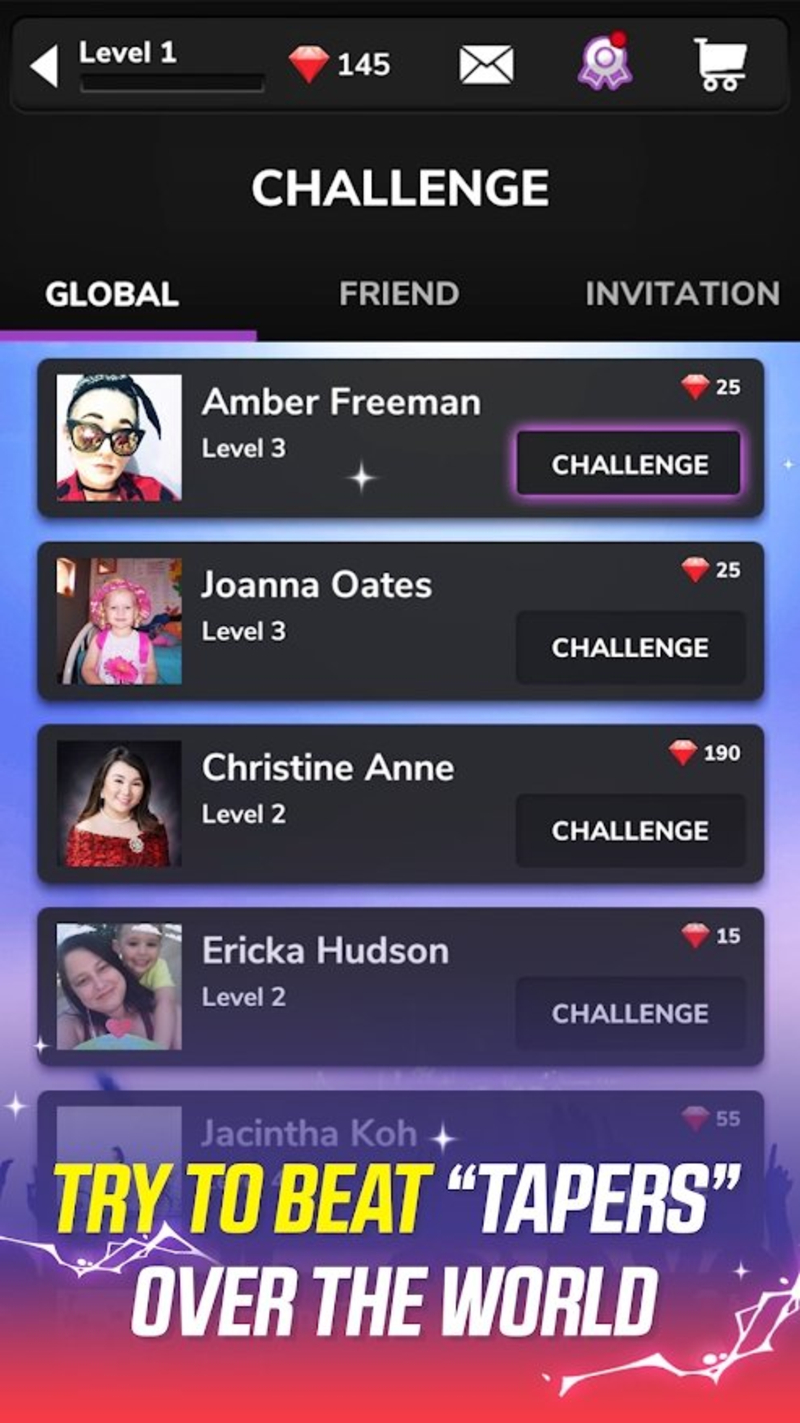Challenge Joanna Oates
The height and width of the screenshot is (1423, 800).
630,648
